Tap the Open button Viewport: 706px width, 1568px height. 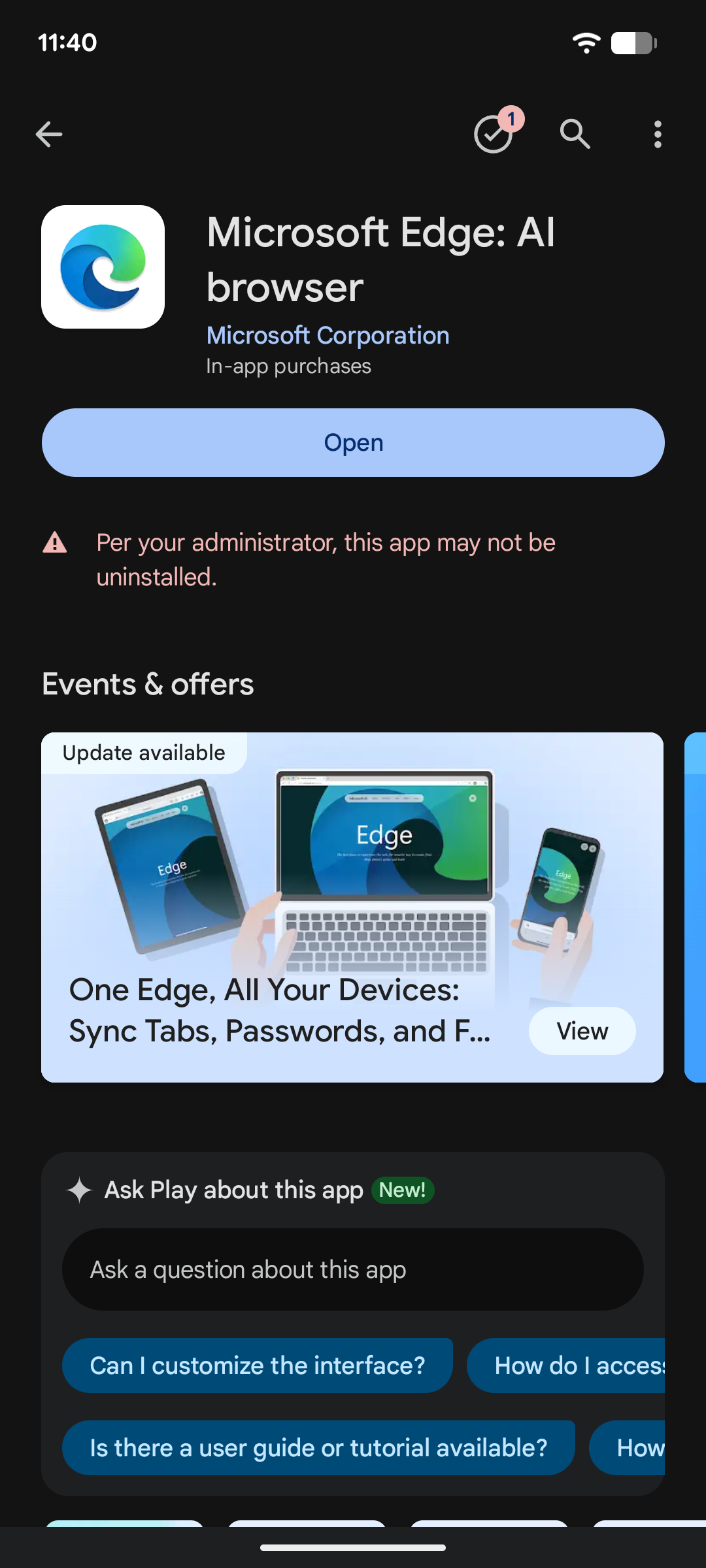tap(353, 442)
